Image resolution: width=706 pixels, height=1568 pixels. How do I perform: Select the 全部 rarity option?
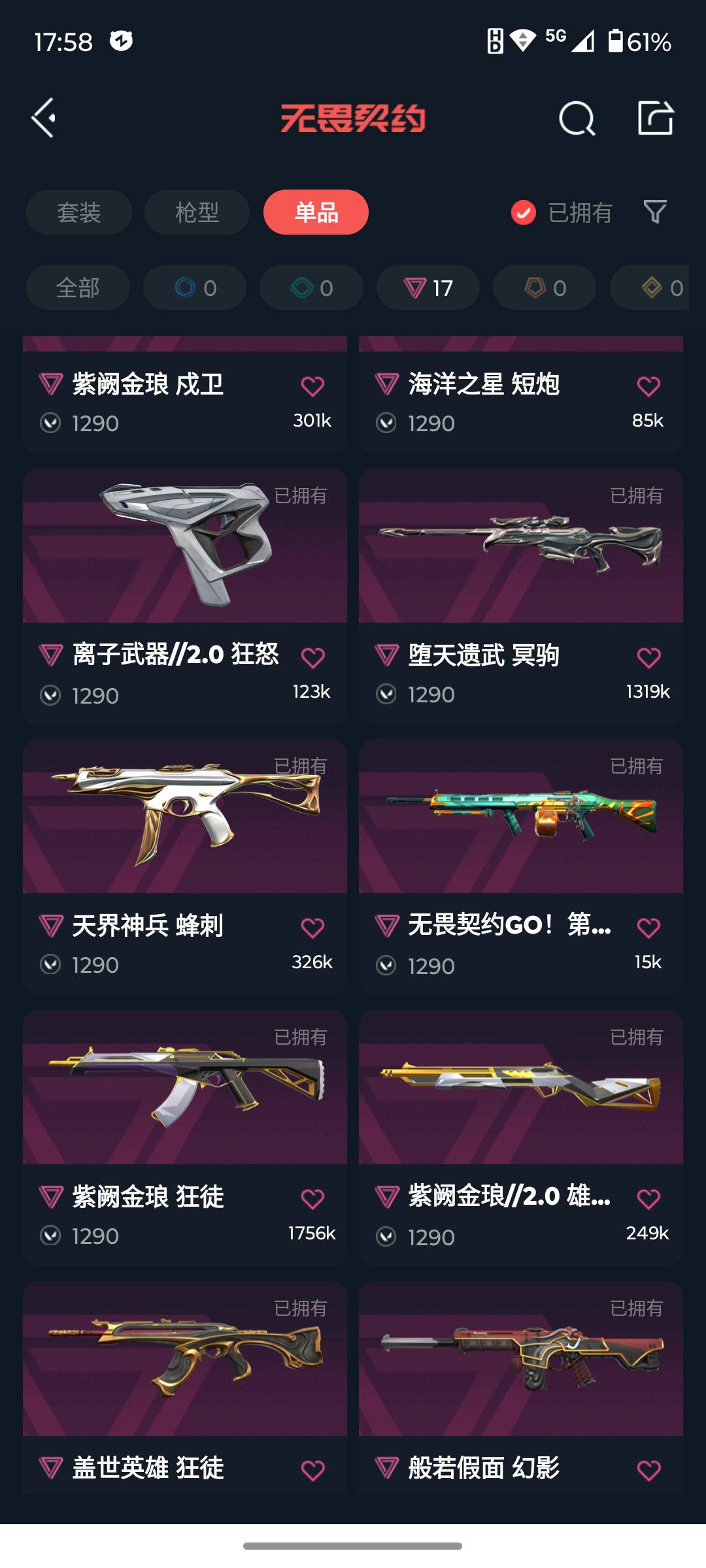coord(77,287)
